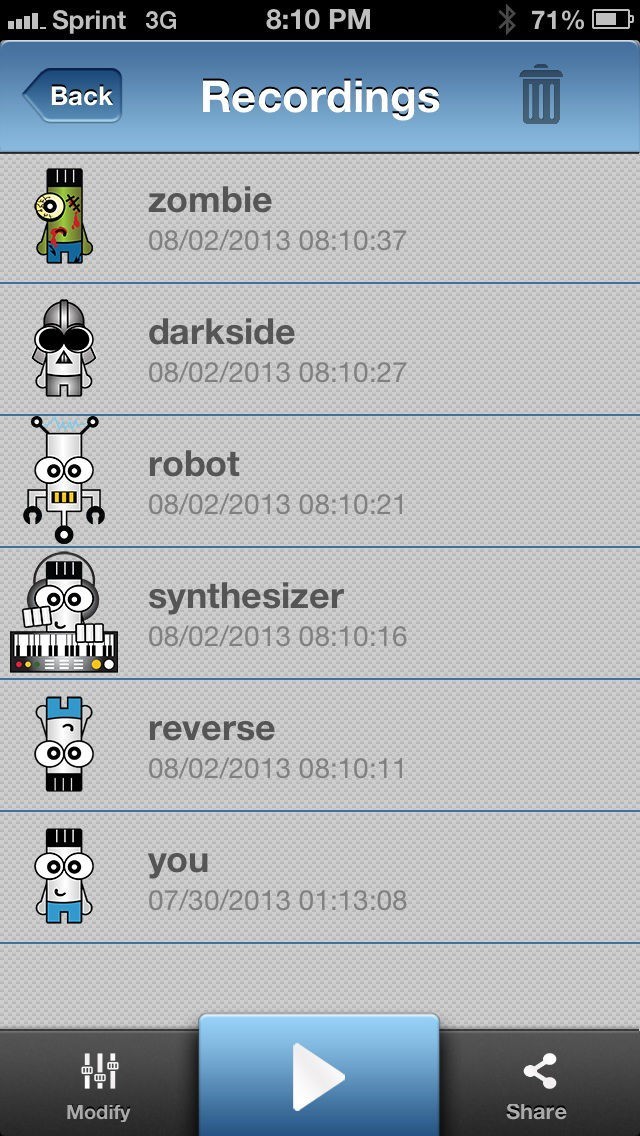Select the zombie recording
This screenshot has height=1136, width=640.
point(320,218)
